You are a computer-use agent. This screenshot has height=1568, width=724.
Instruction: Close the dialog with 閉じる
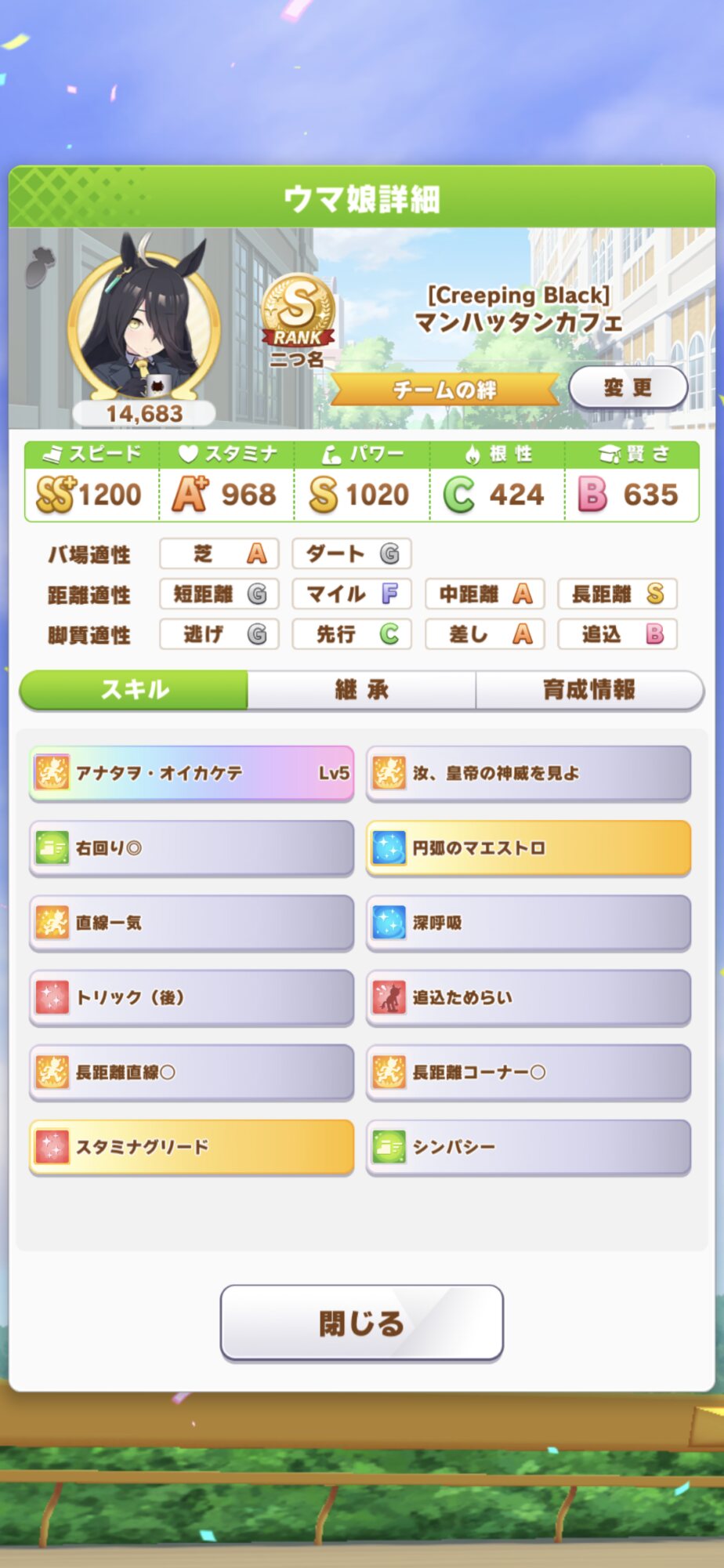coord(361,1323)
